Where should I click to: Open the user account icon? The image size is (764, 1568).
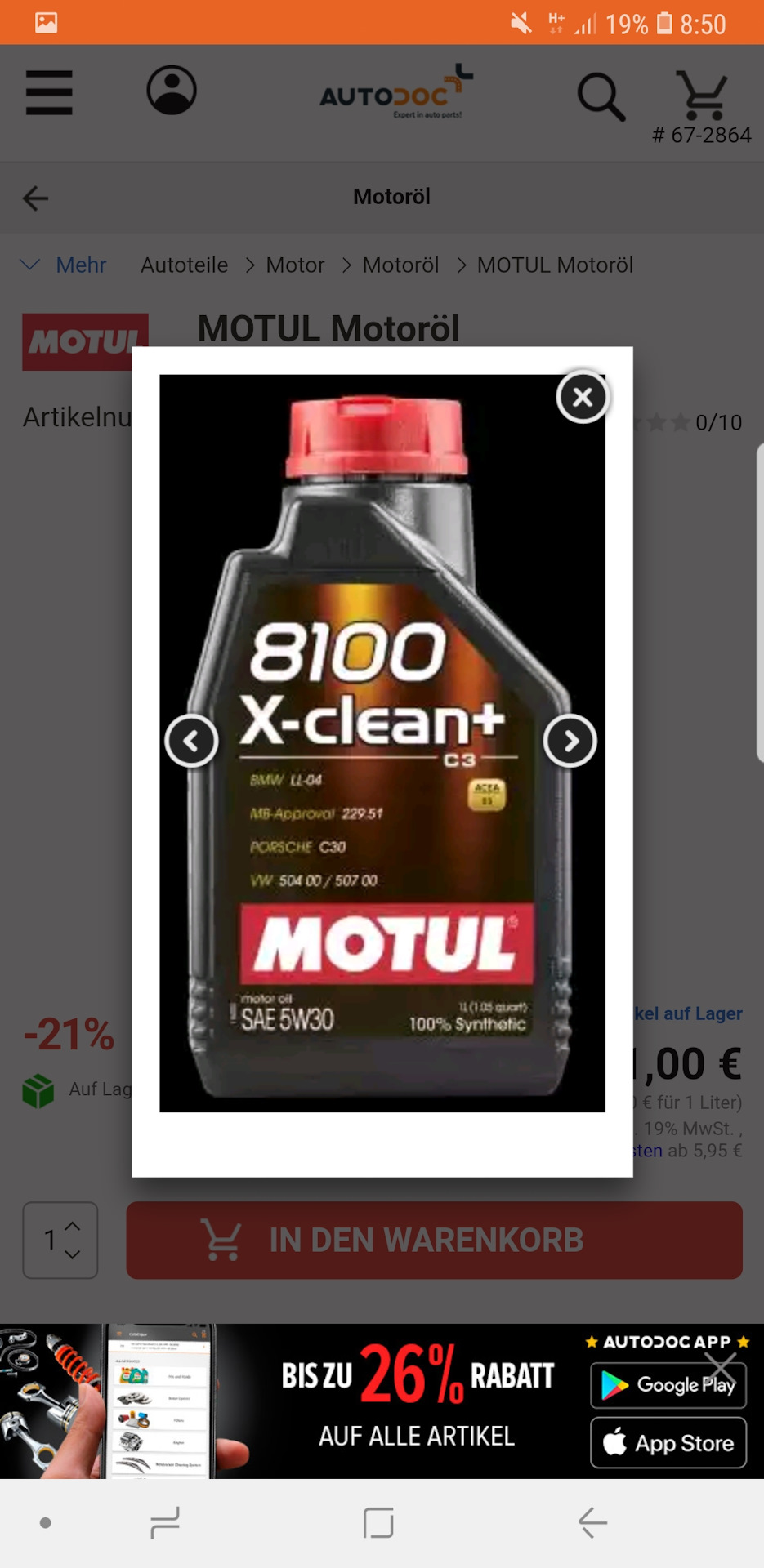click(172, 91)
